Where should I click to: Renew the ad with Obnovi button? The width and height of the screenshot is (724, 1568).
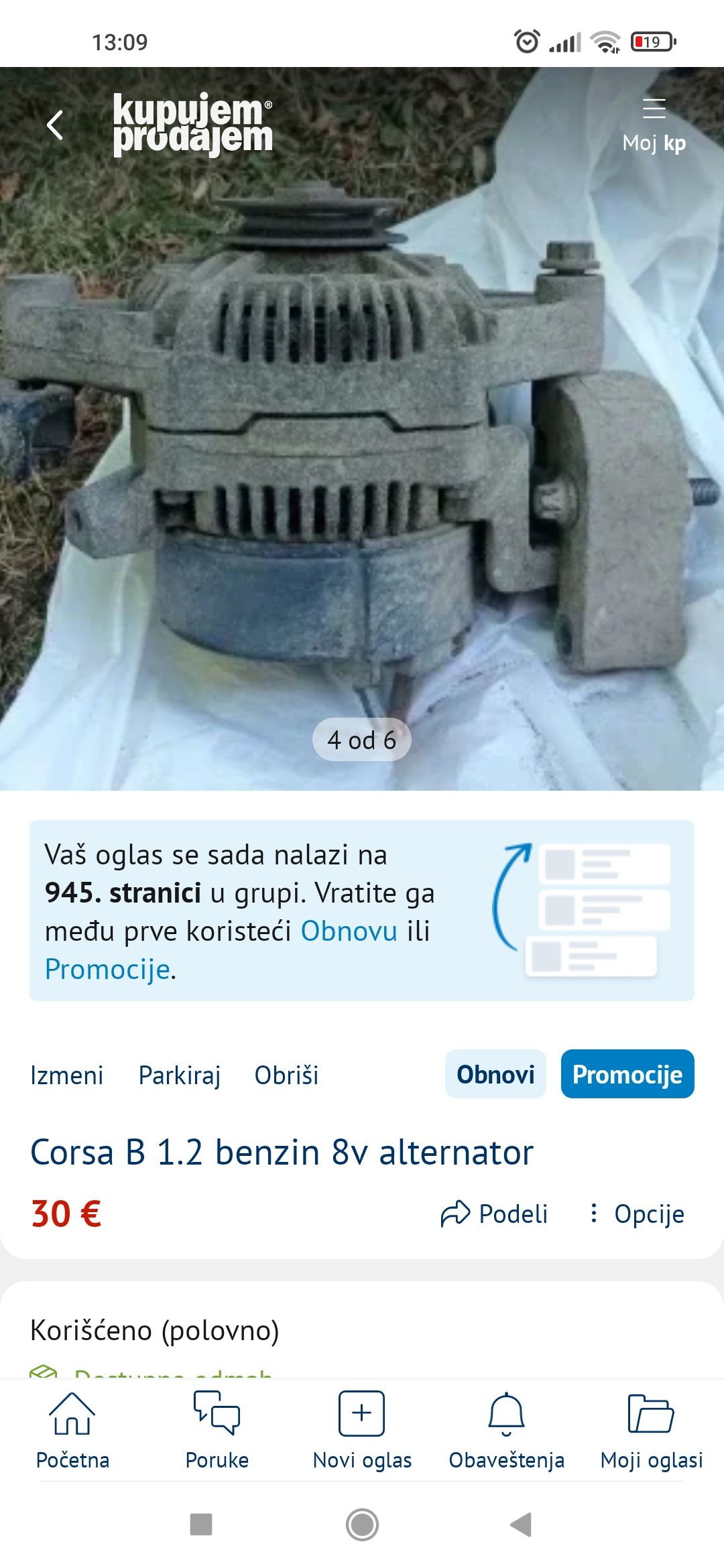click(x=495, y=1073)
